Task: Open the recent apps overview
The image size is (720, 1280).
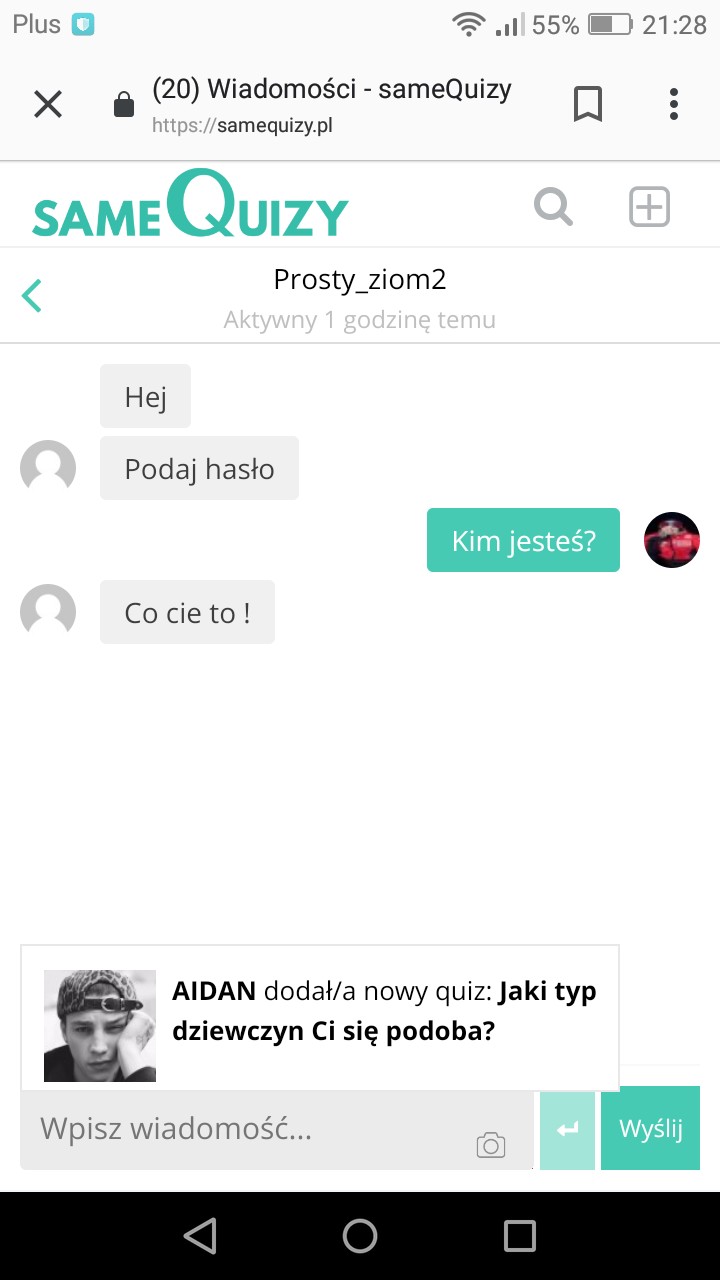Action: click(x=519, y=1236)
